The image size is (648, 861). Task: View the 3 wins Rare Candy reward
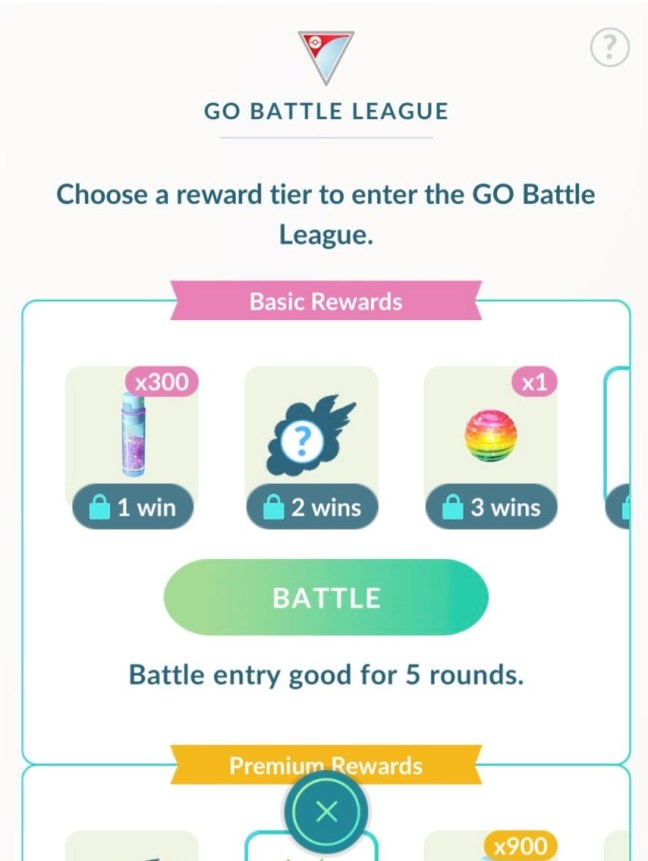tap(491, 439)
